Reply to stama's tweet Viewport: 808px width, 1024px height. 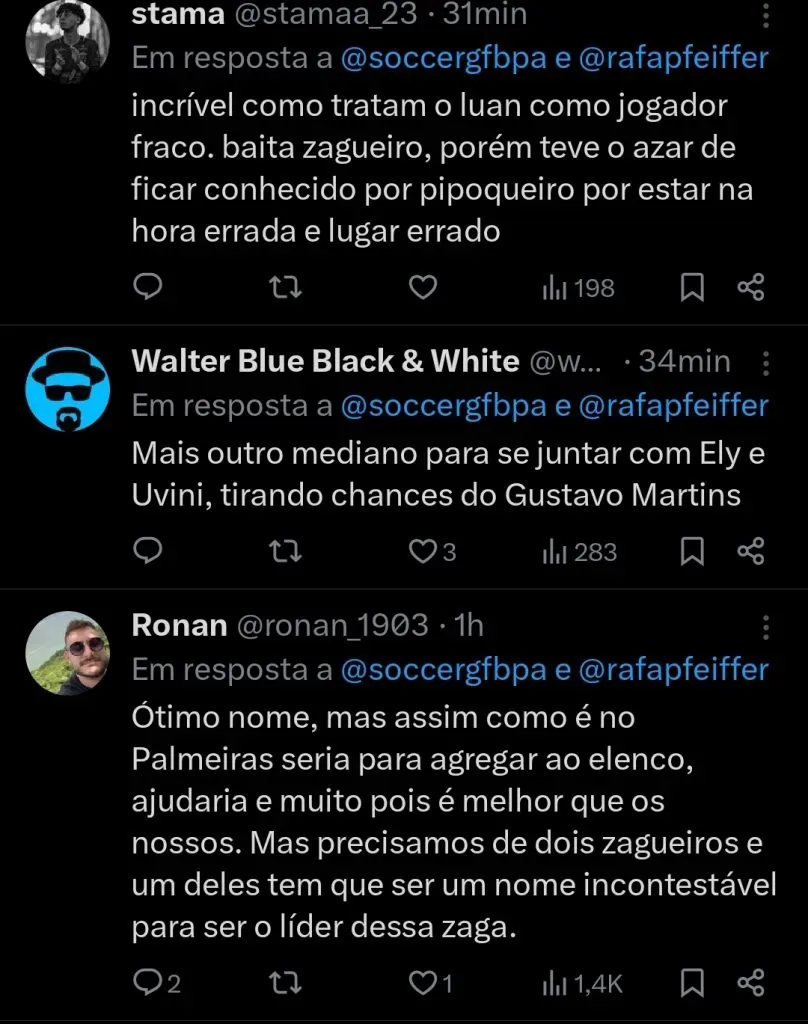click(148, 288)
